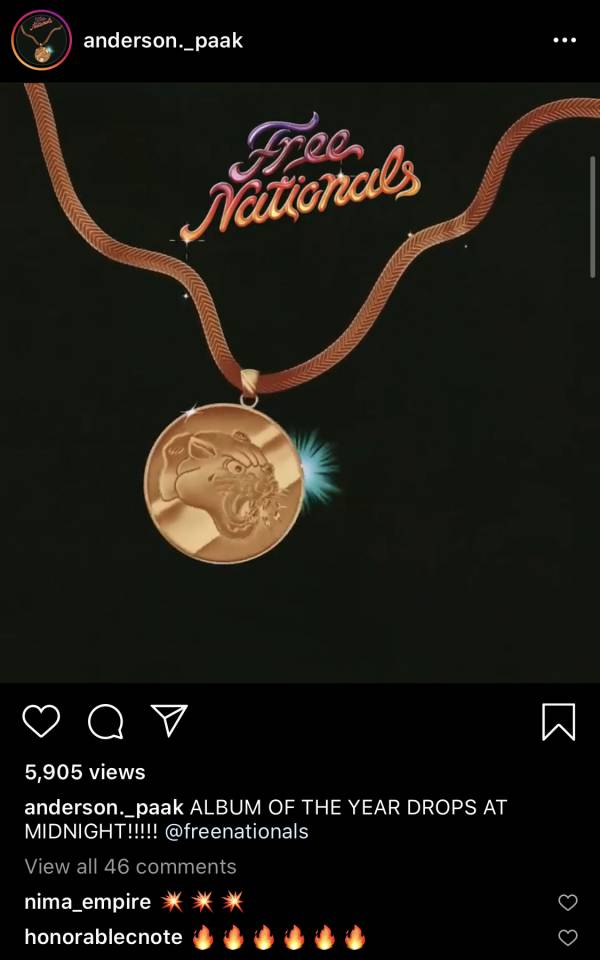Like nima_empire's comment
This screenshot has height=960, width=600.
tap(567, 902)
